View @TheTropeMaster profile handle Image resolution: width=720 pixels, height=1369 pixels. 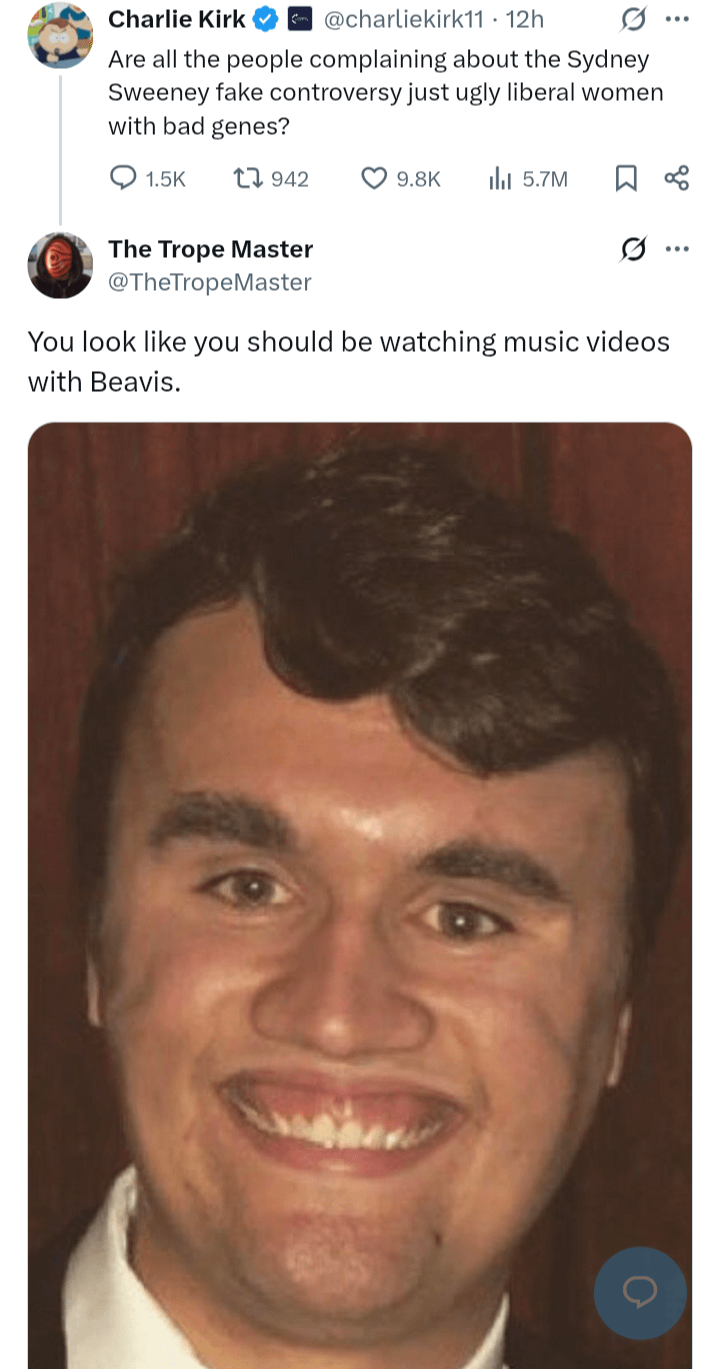pos(210,282)
